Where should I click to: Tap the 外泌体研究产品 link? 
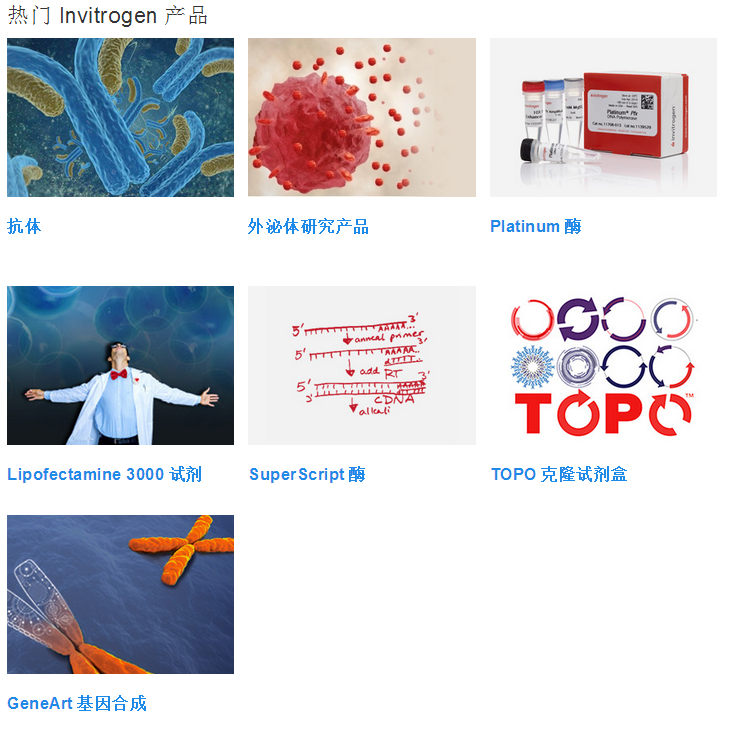coord(308,226)
